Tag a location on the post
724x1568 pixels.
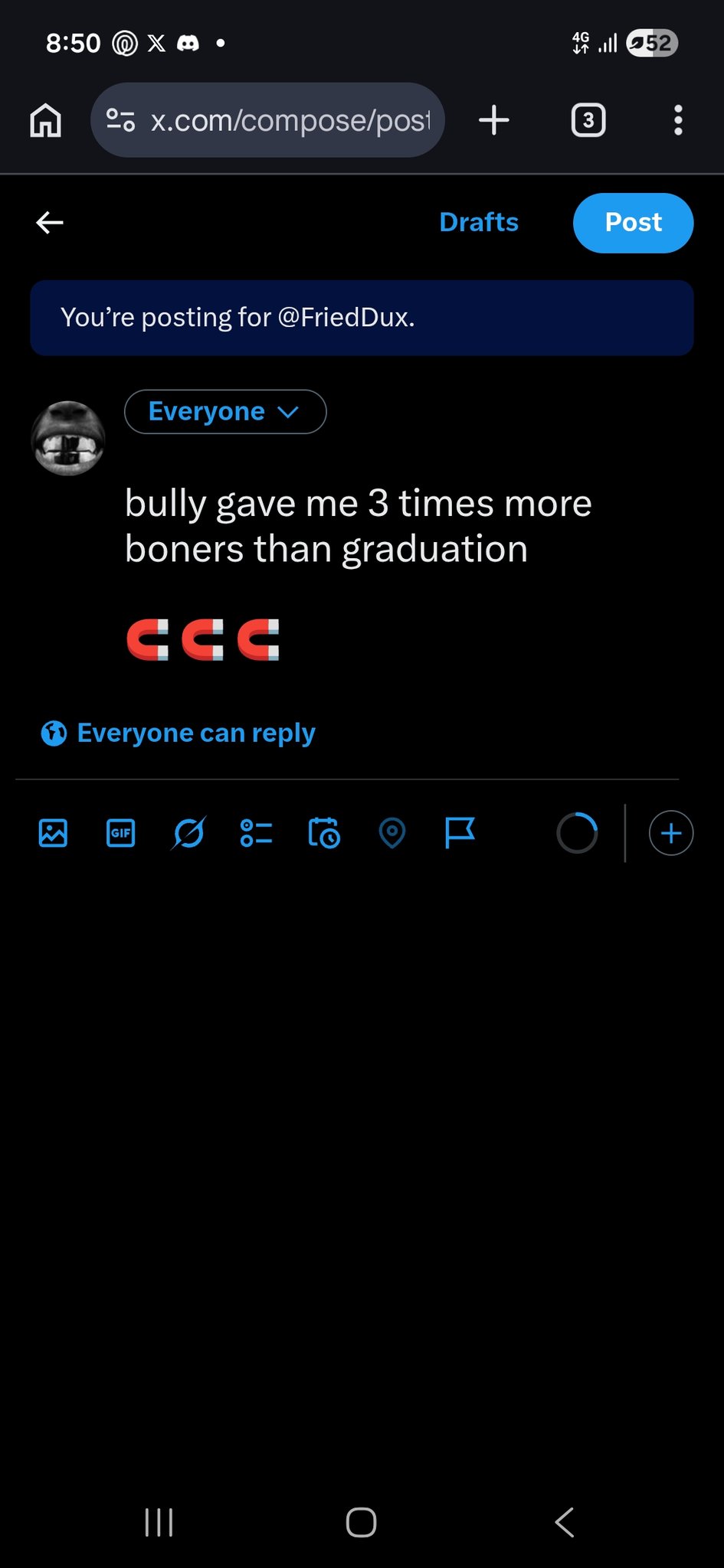pyautogui.click(x=392, y=833)
